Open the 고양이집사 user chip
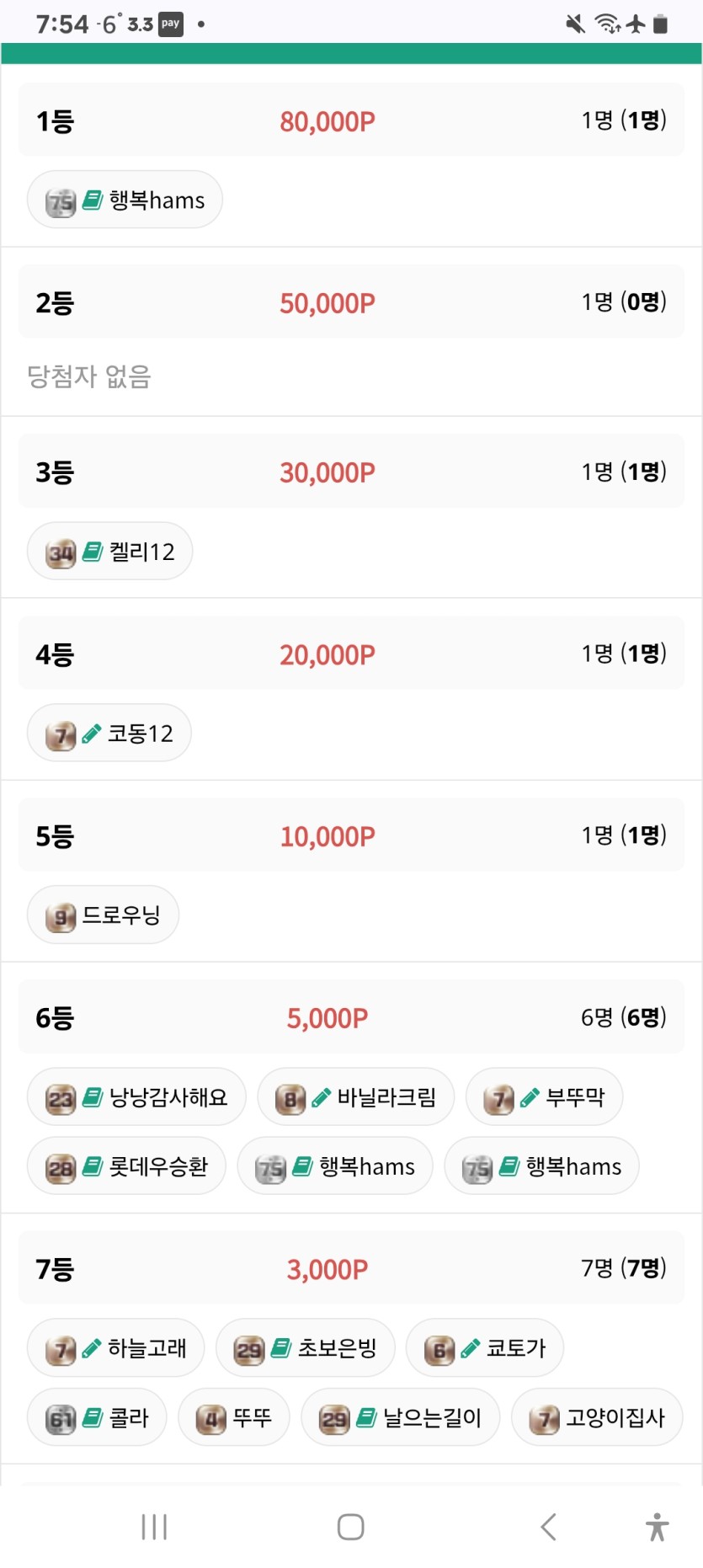Viewport: 703px width, 1568px height. (x=596, y=1418)
